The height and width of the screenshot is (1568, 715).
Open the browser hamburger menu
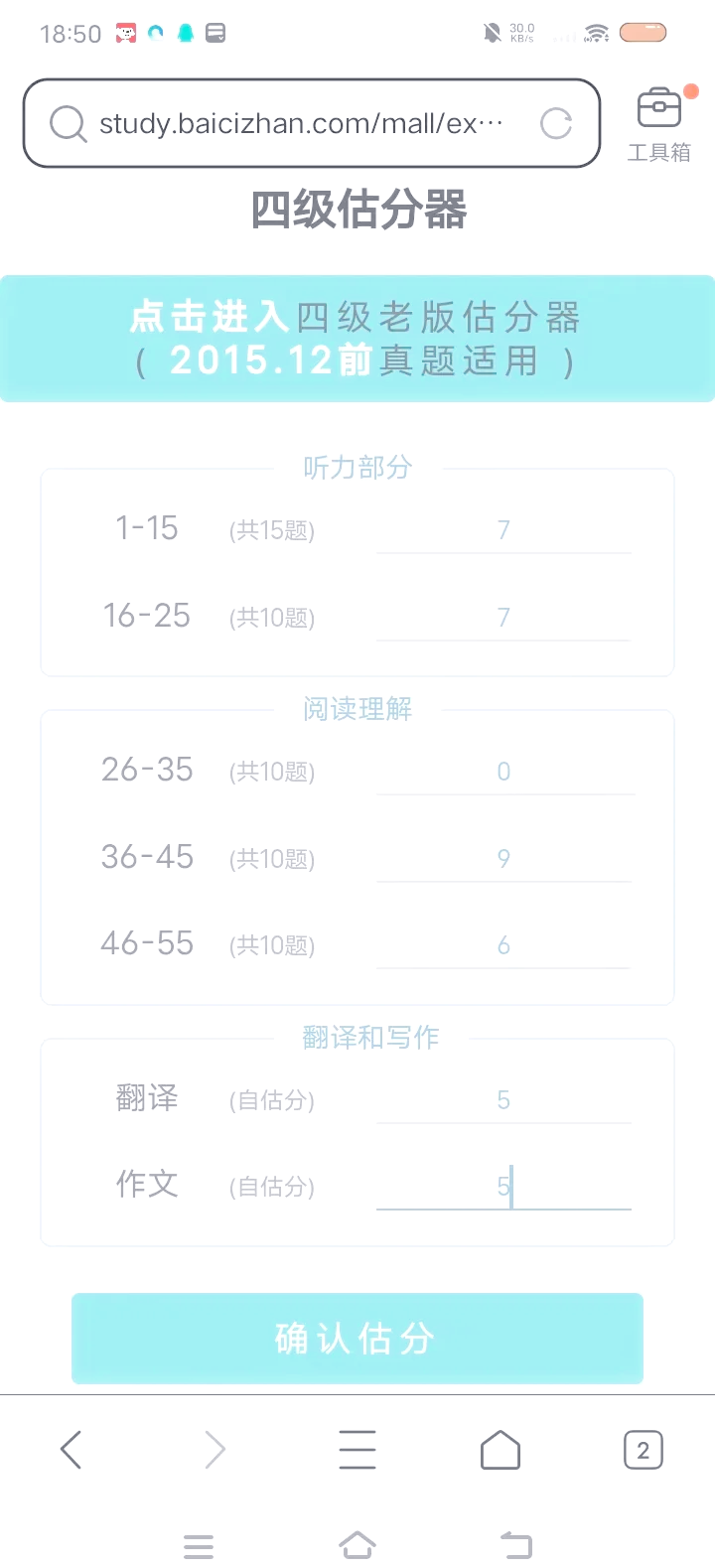pyautogui.click(x=357, y=1449)
